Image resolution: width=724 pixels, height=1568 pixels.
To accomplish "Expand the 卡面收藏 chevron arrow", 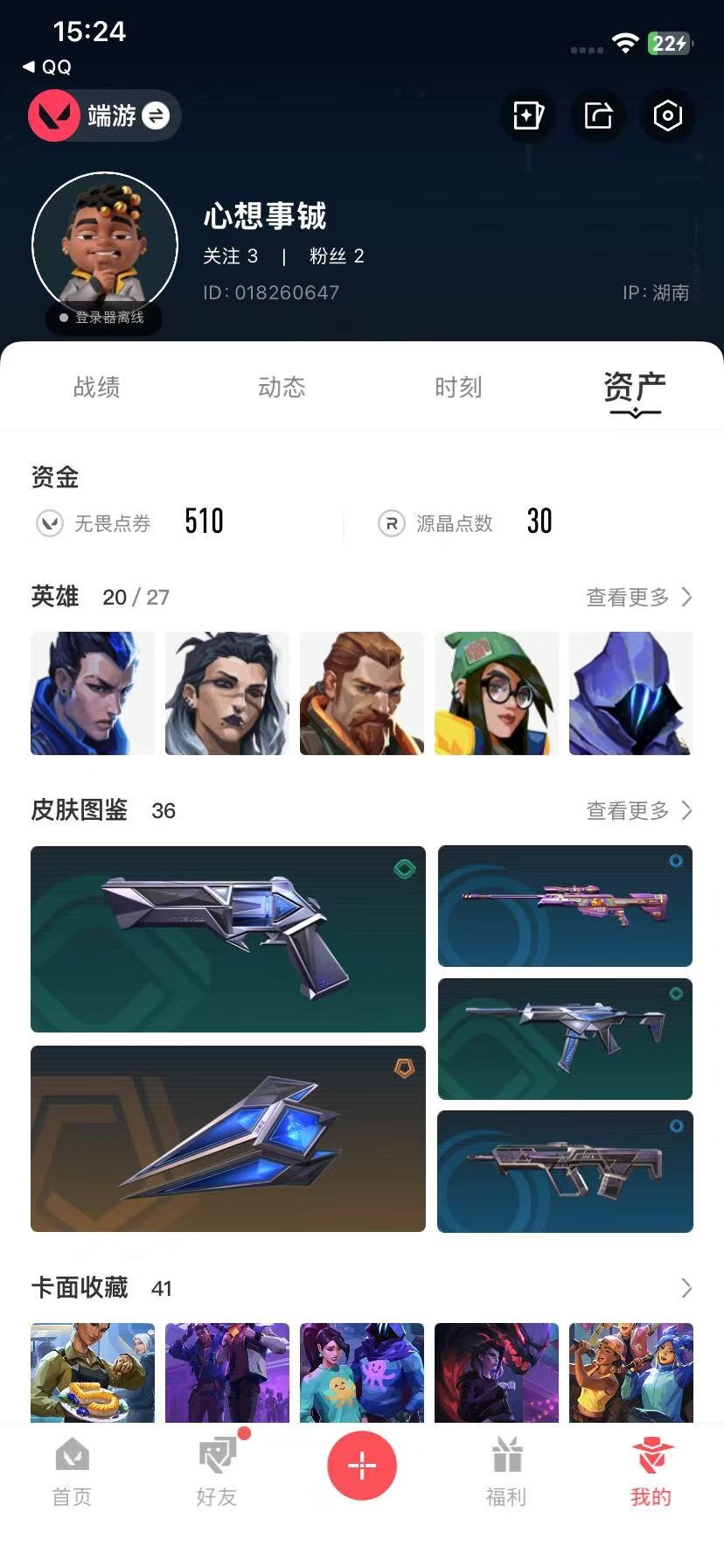I will (x=686, y=1288).
